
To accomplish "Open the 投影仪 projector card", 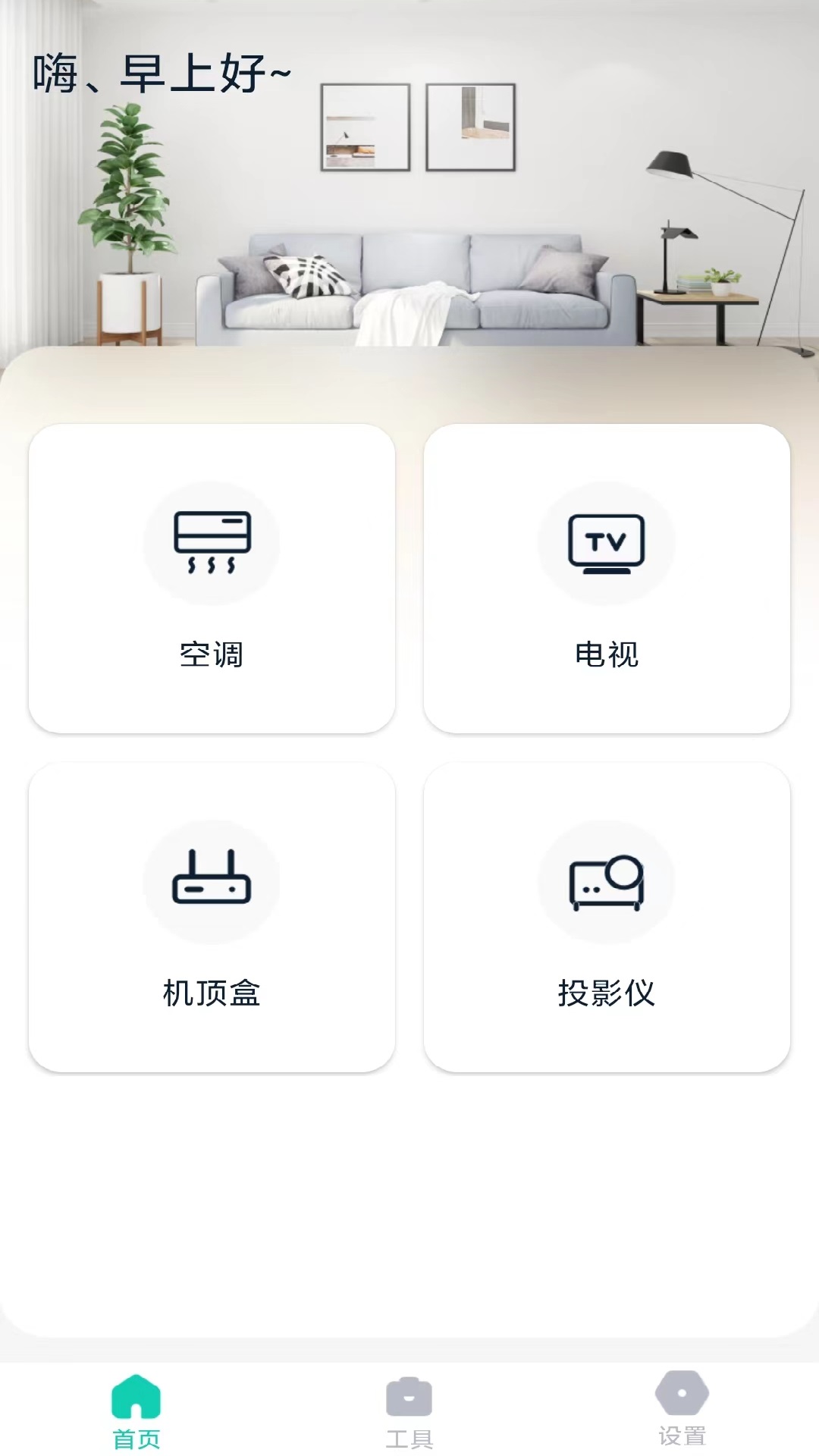I will pos(607,918).
